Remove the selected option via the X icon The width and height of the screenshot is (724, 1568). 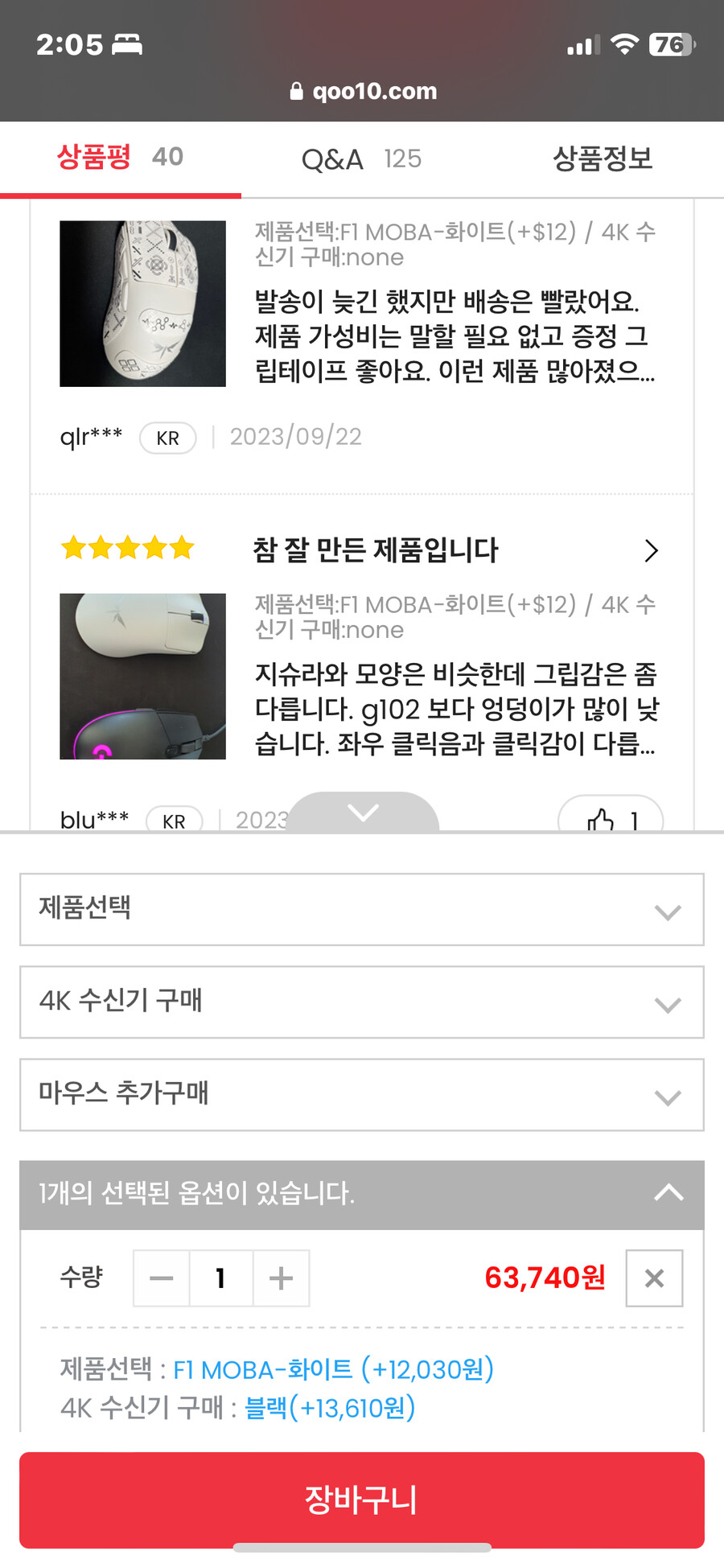point(654,1278)
